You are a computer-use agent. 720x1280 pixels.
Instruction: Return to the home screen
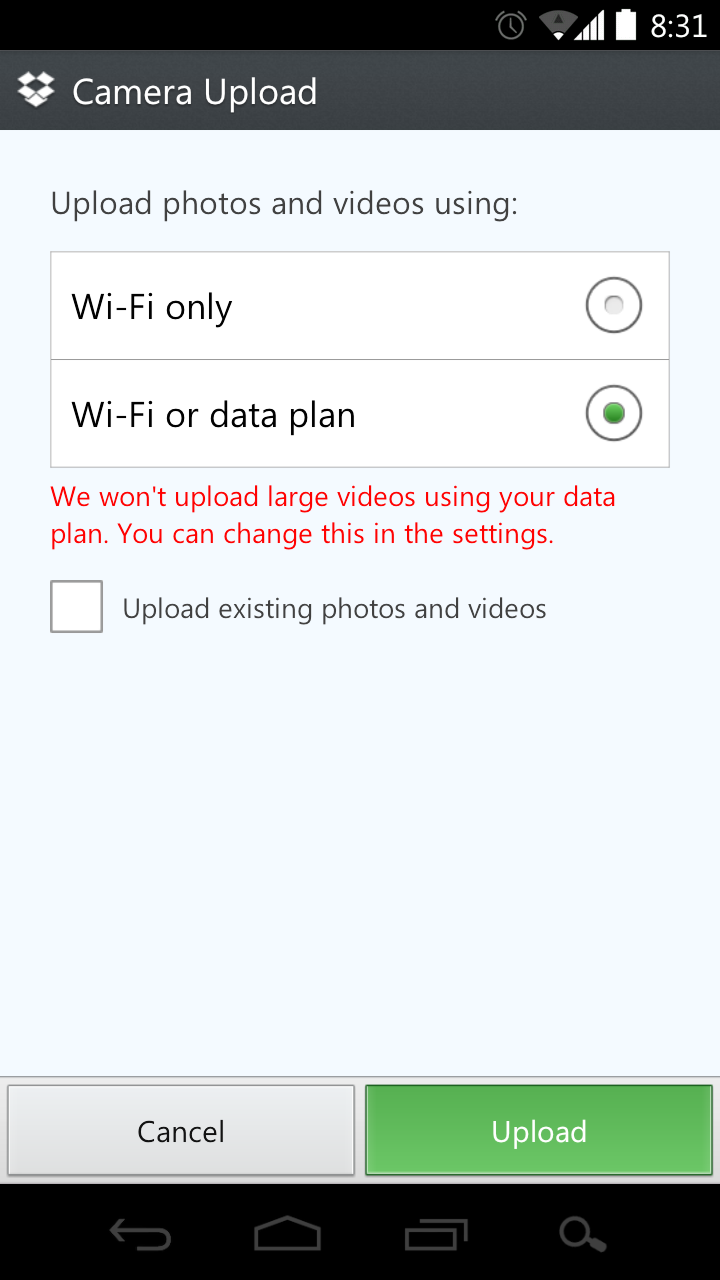[287, 1235]
